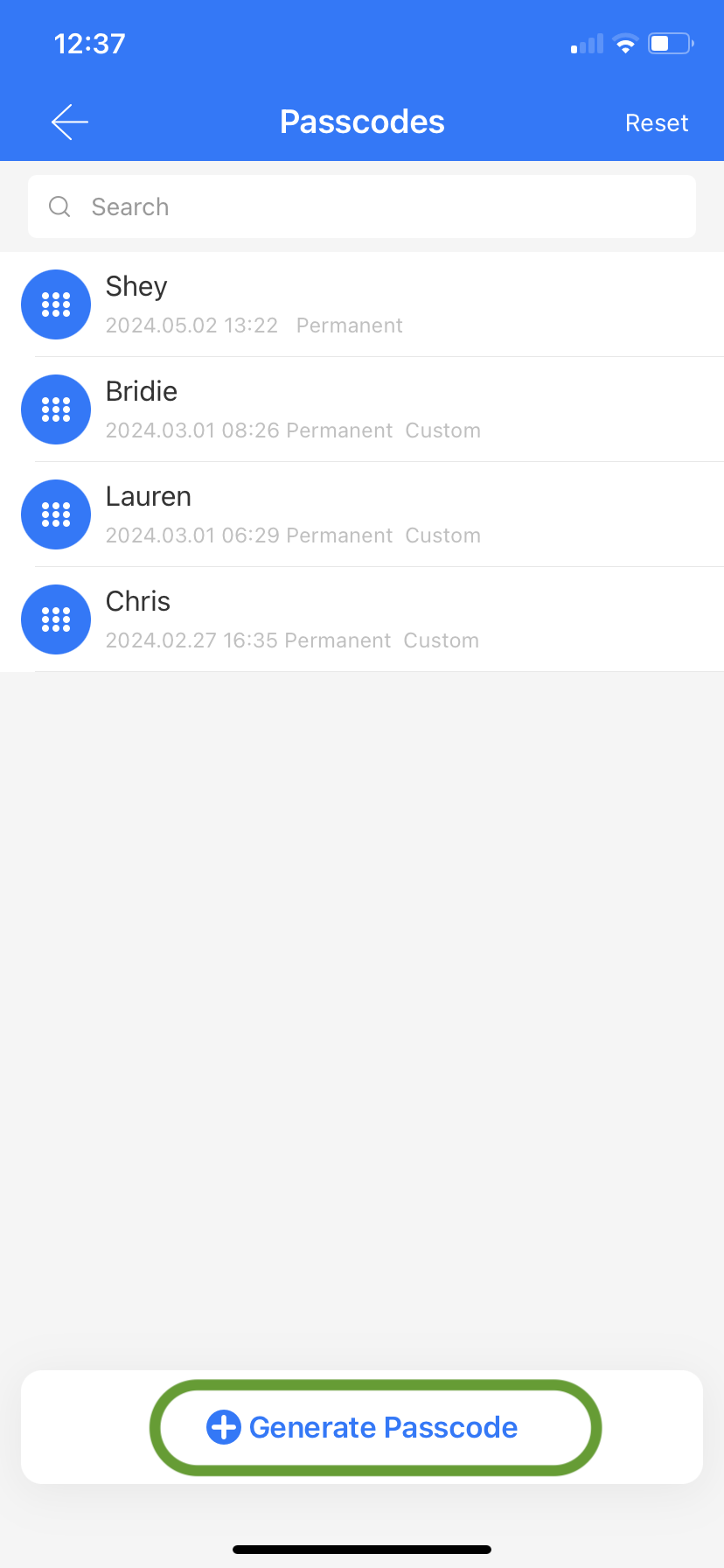This screenshot has width=724, height=1568.
Task: Tap Reset in the top bar
Action: pos(657,123)
